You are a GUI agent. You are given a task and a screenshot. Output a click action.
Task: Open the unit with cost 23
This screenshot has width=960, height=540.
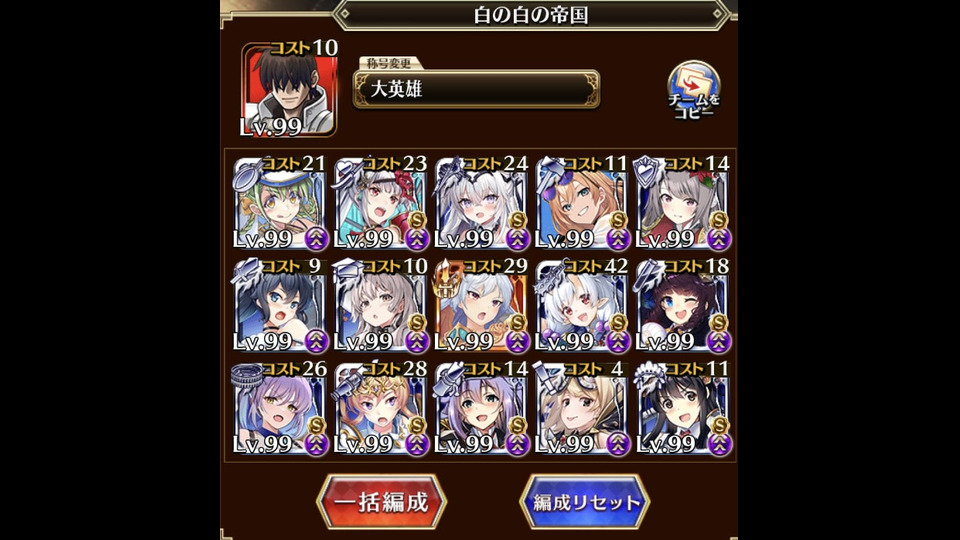[381, 203]
